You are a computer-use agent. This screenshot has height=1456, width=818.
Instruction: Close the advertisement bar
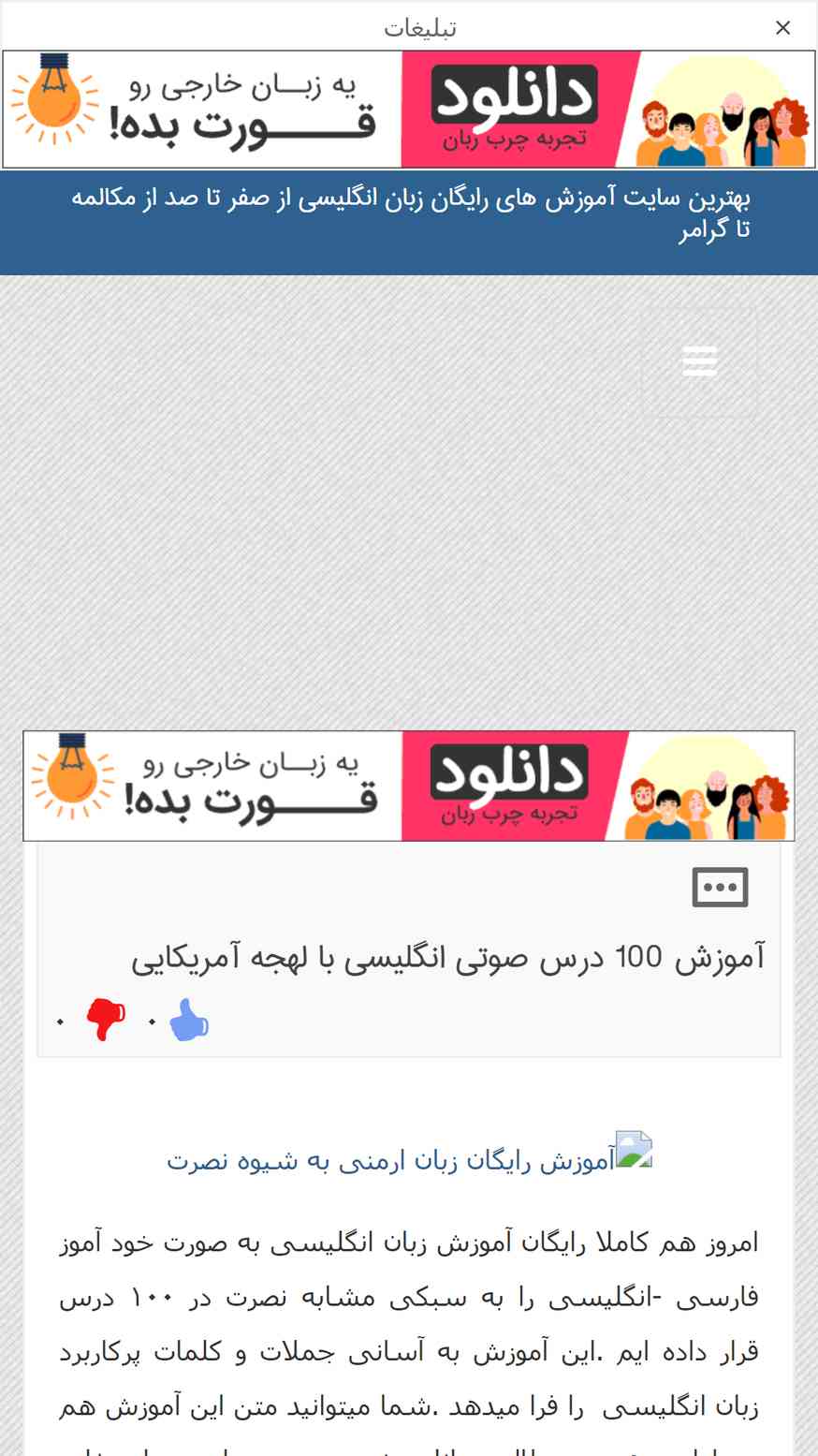pyautogui.click(x=783, y=28)
